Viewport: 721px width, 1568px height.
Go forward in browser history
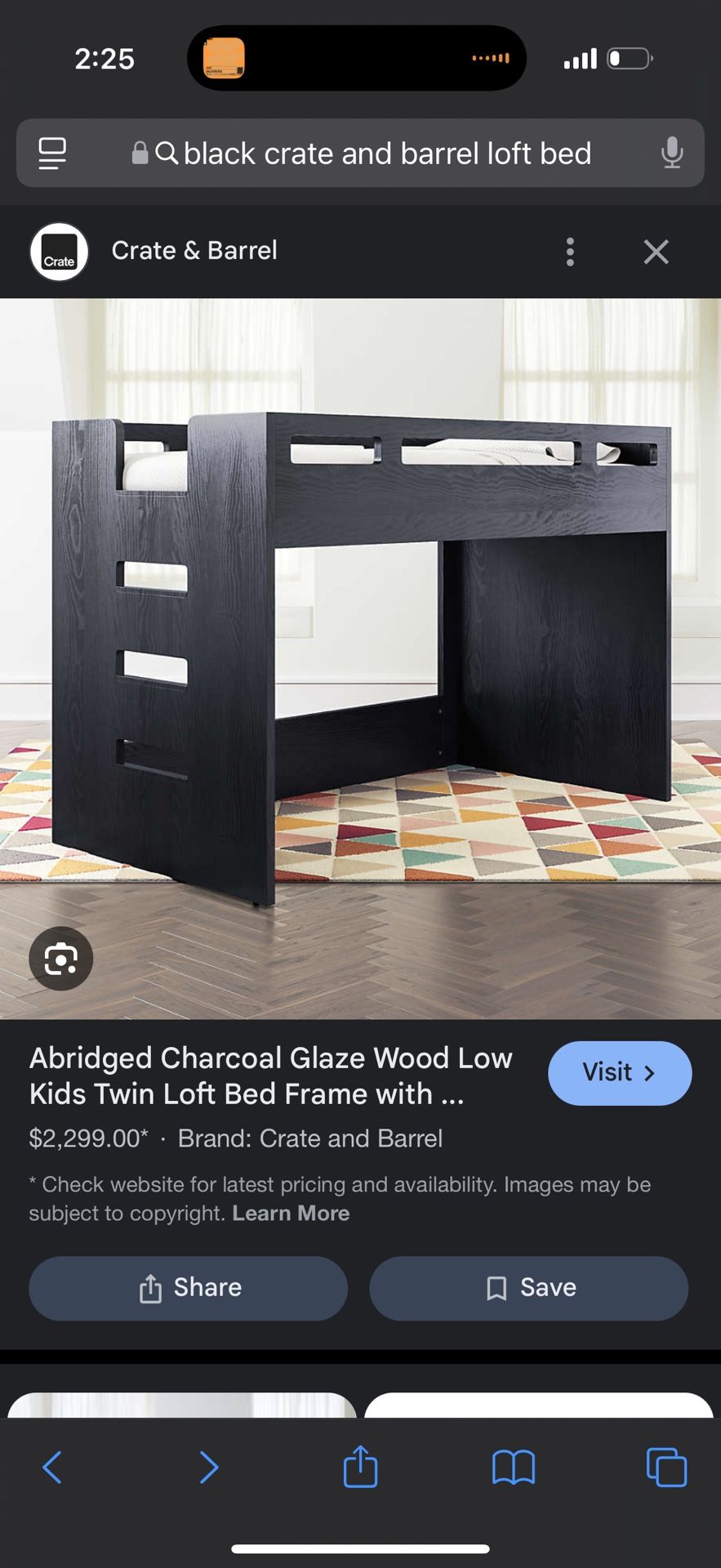point(209,1467)
